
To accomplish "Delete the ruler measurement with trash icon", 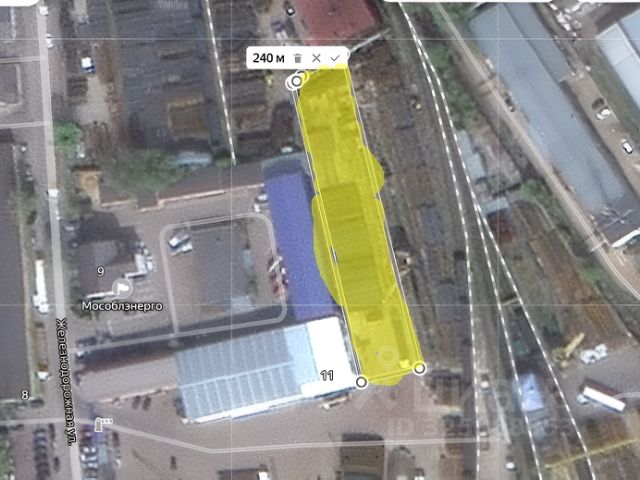I will [x=298, y=58].
